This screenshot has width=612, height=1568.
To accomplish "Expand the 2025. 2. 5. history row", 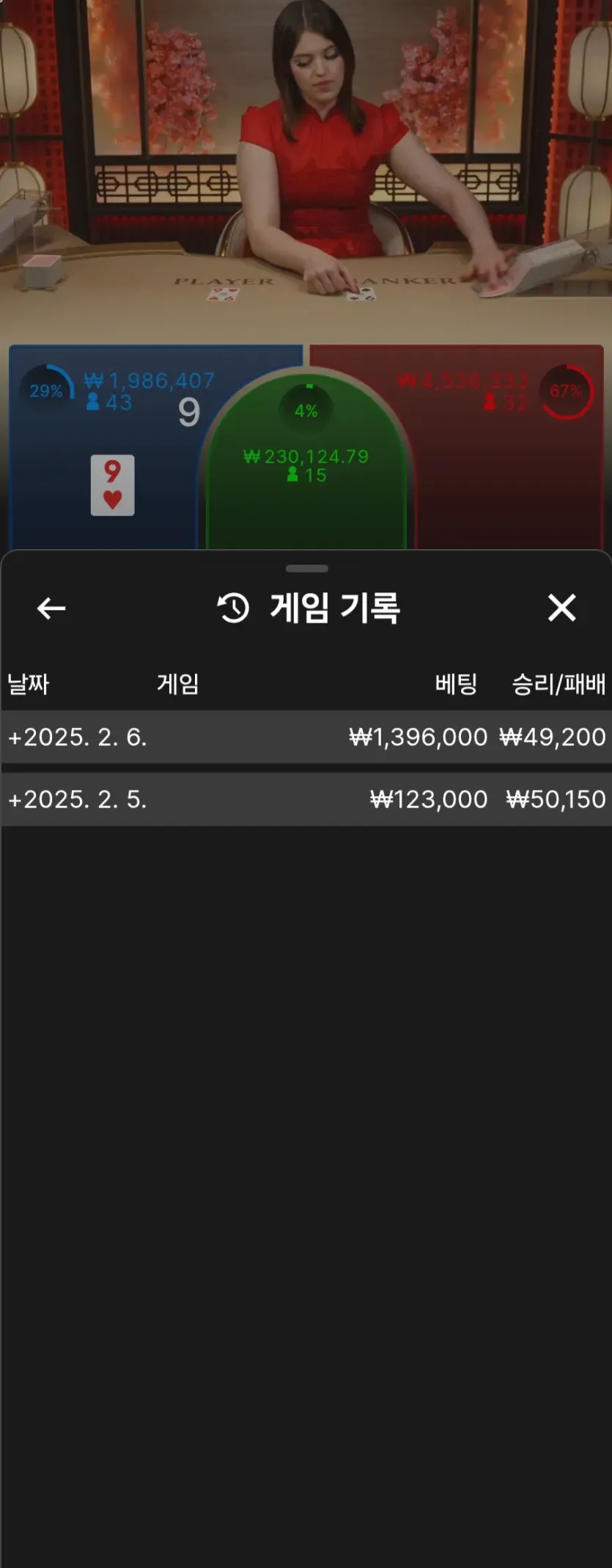I will pyautogui.click(x=306, y=799).
